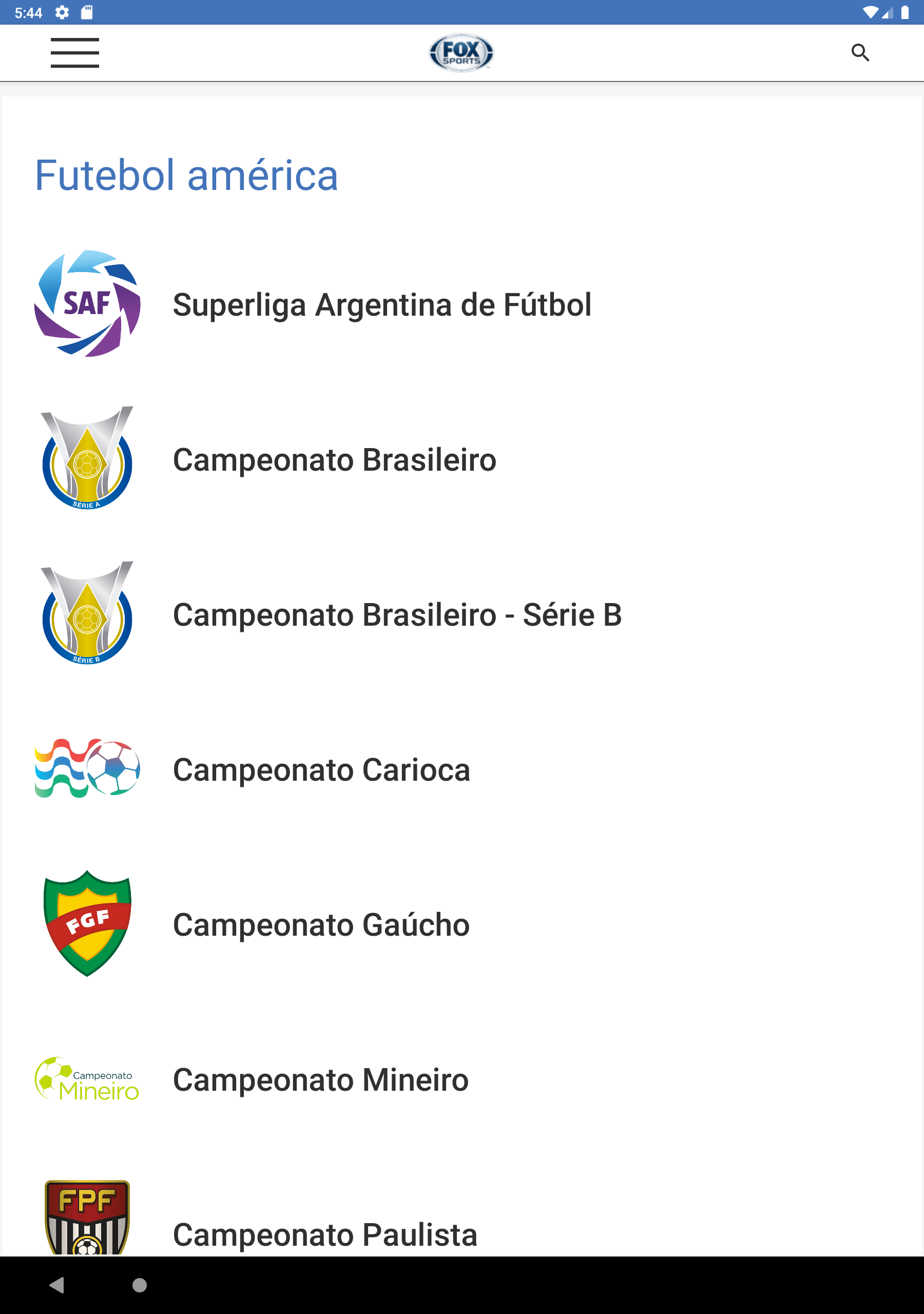924x1314 pixels.
Task: Go to Fox Sports home via logo
Action: point(461,53)
